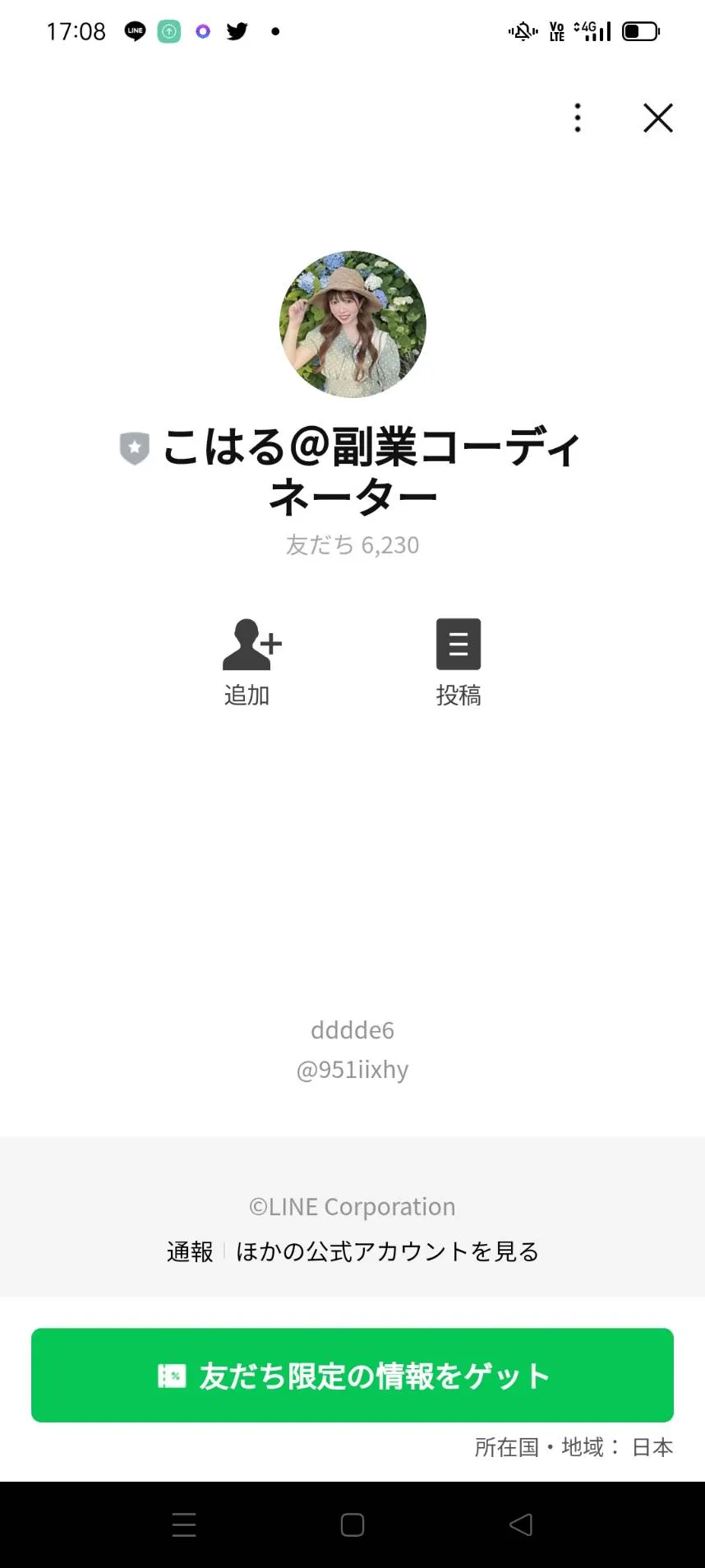
Task: Open the three-dot overflow menu
Action: pos(578,118)
